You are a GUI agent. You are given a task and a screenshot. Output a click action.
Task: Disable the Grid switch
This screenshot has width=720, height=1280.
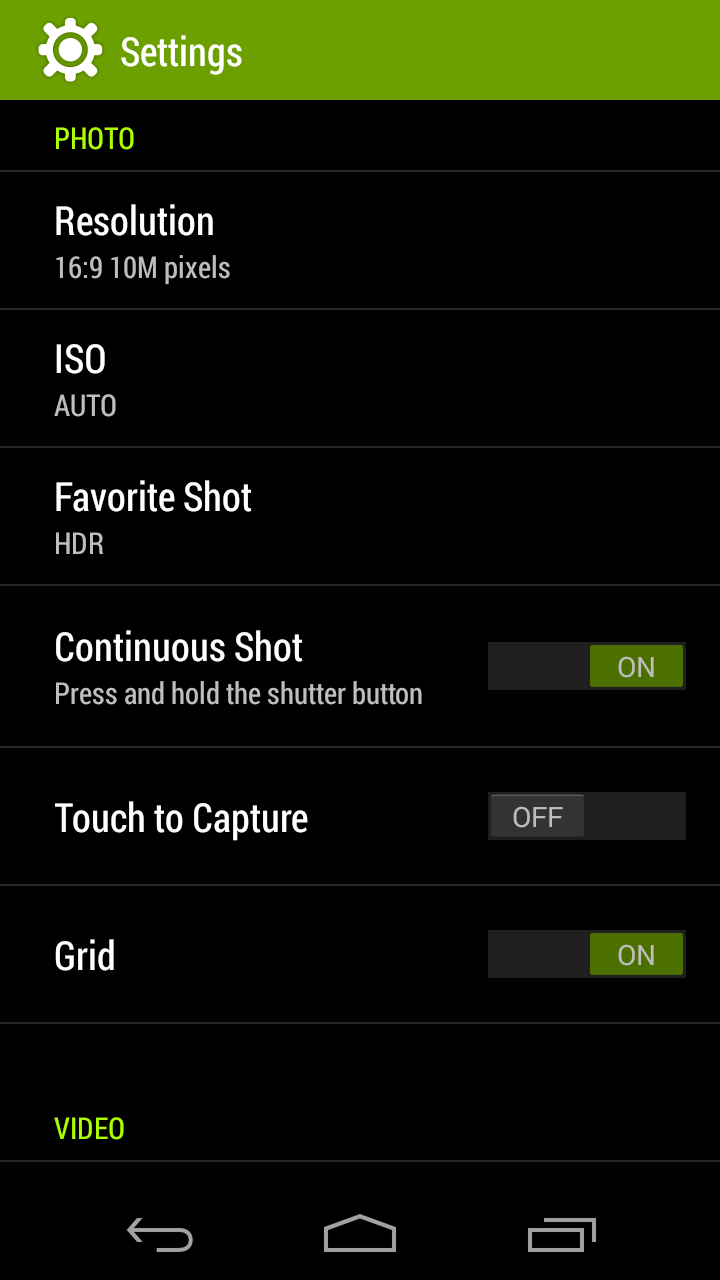coord(587,954)
